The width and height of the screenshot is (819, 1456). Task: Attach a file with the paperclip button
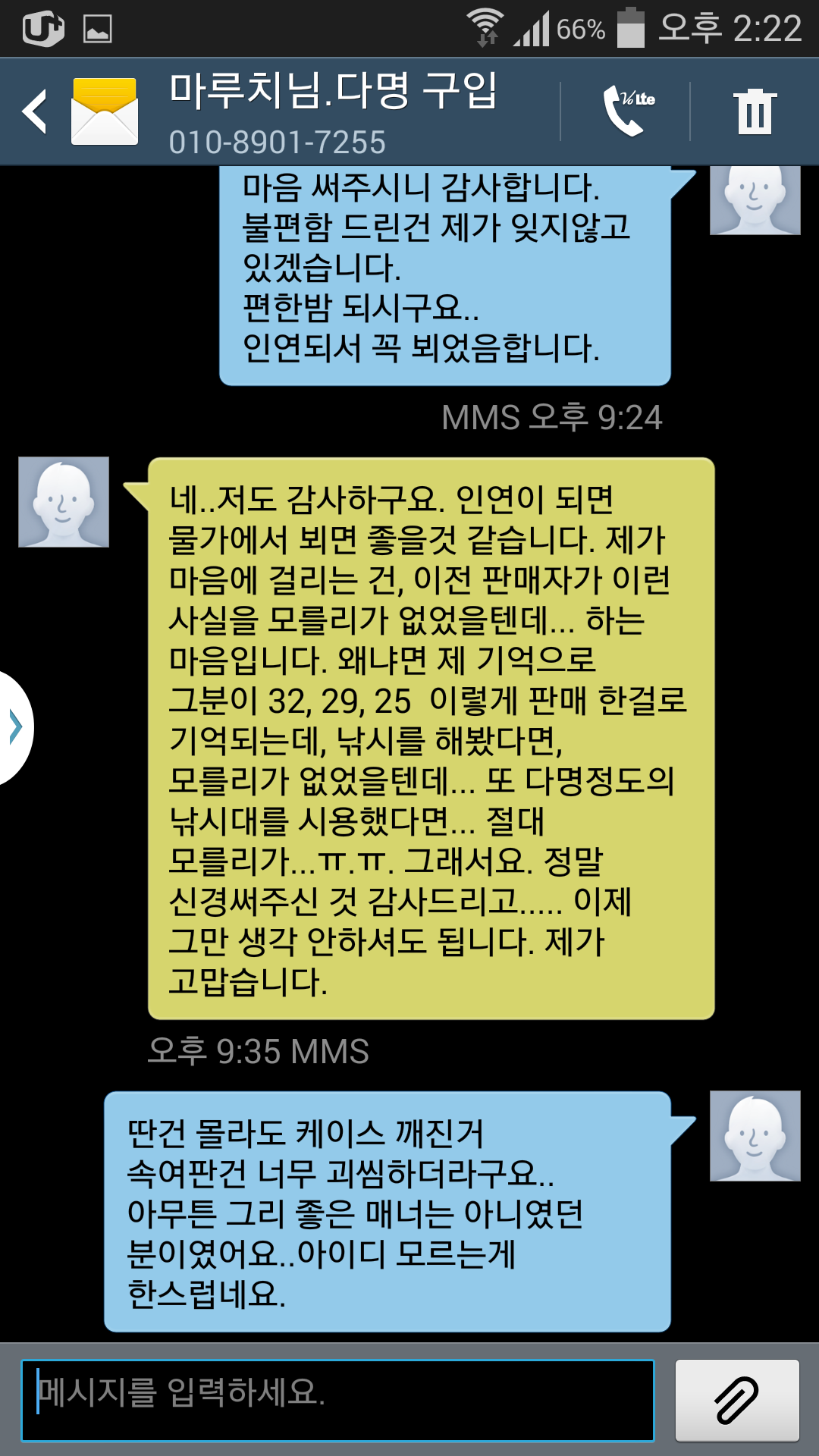point(737,1400)
